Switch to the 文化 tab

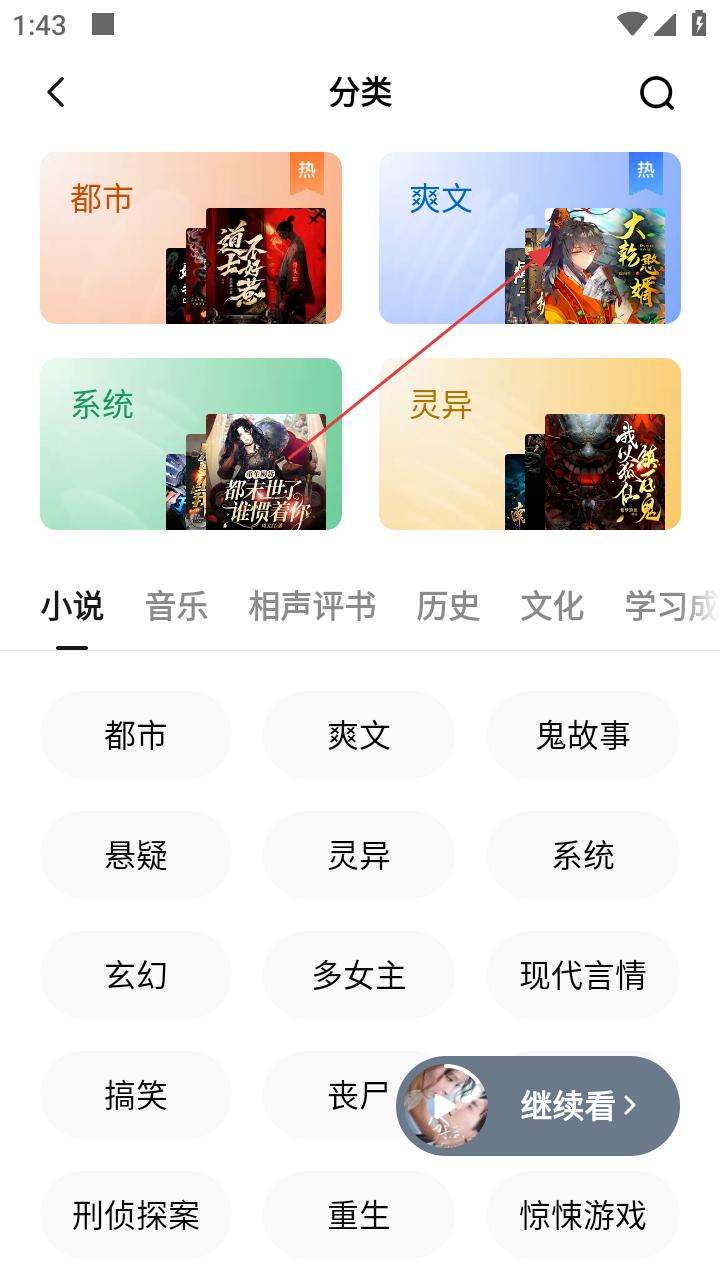pyautogui.click(x=552, y=606)
